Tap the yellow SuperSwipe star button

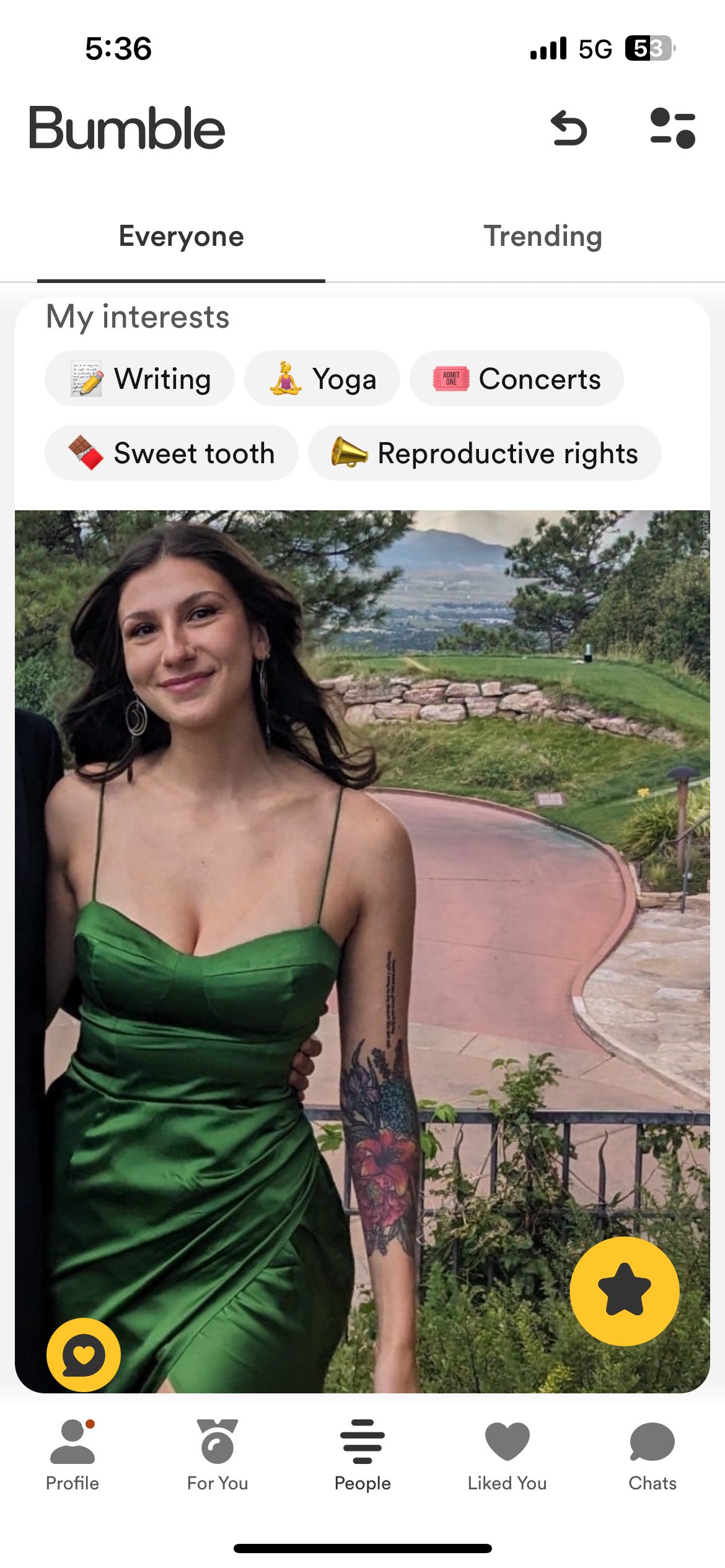coord(625,1291)
